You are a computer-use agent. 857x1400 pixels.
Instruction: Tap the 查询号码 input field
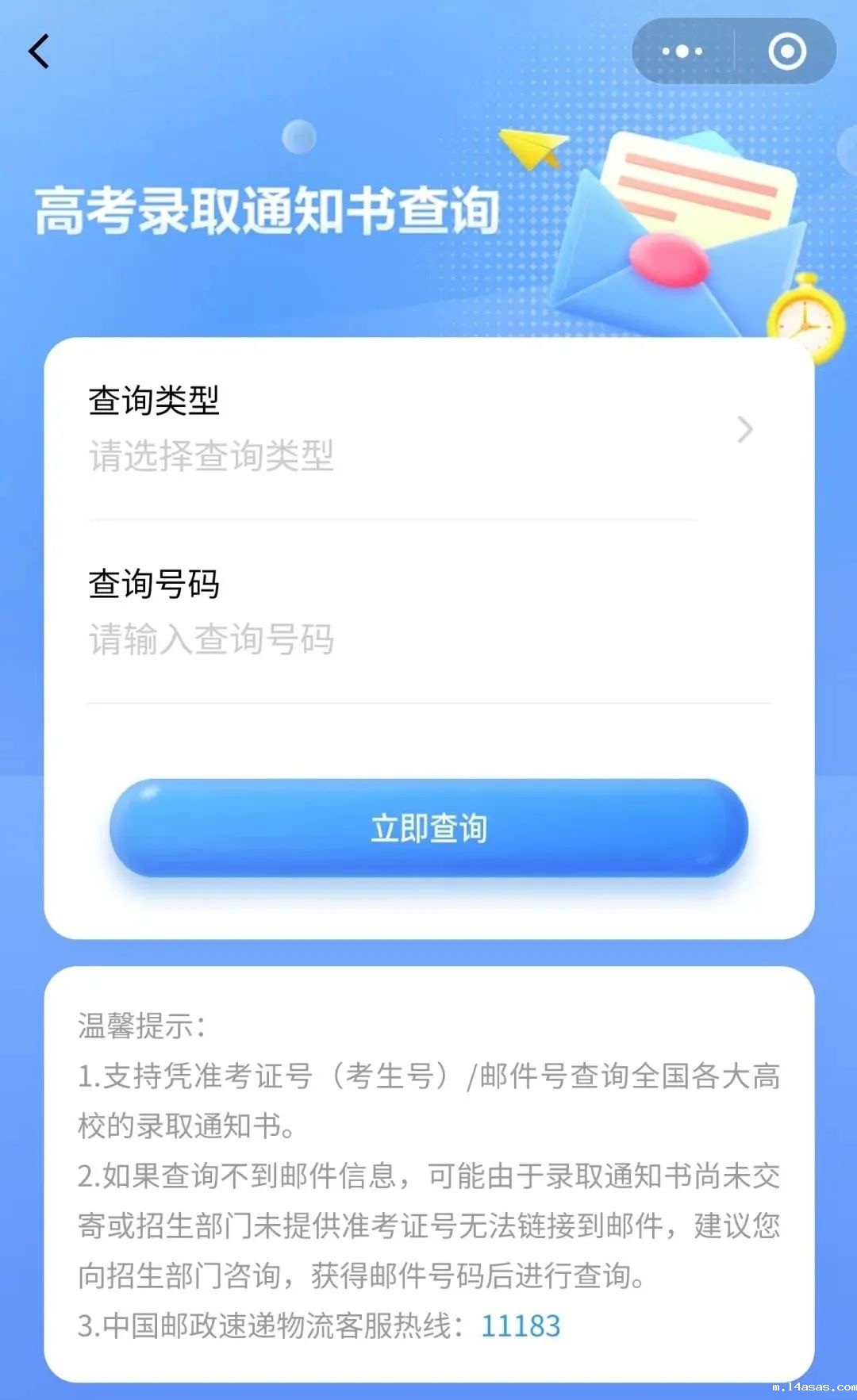[x=428, y=639]
